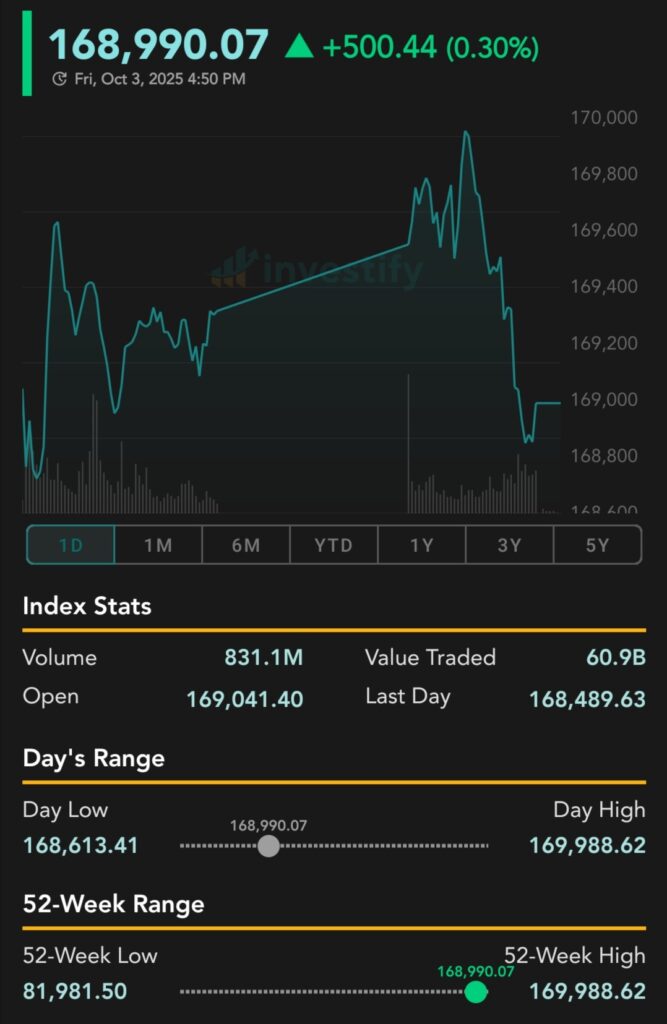
Task: Switch to the 1M chart range
Action: [x=158, y=545]
